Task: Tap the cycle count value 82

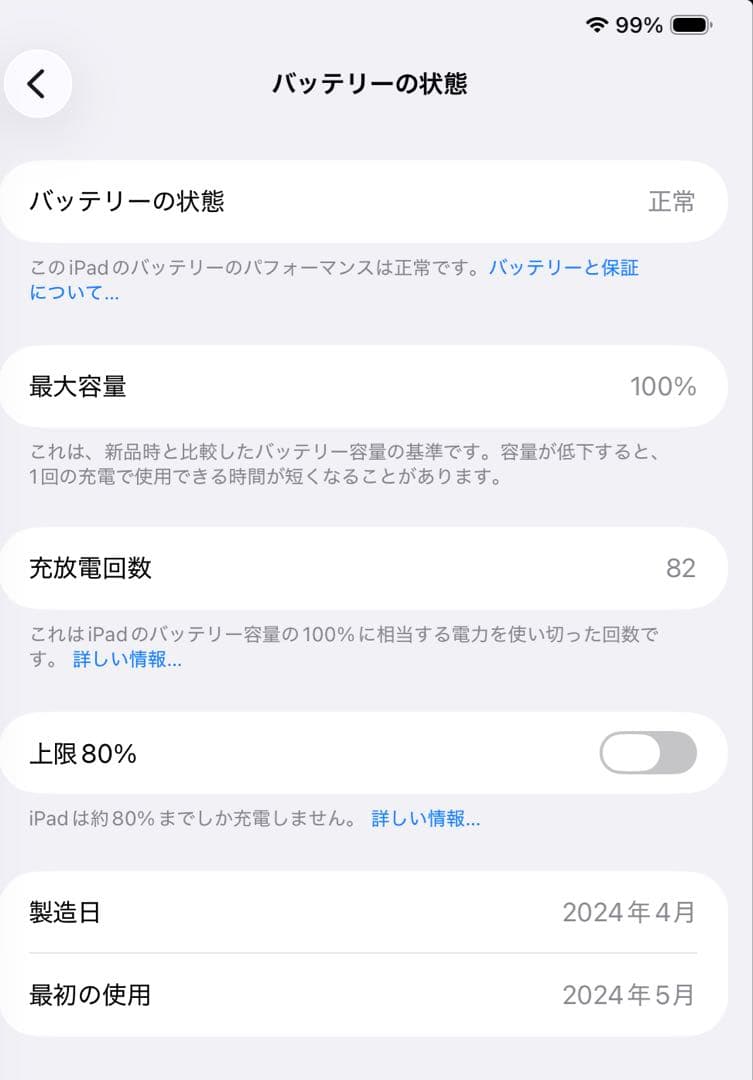Action: pos(684,568)
